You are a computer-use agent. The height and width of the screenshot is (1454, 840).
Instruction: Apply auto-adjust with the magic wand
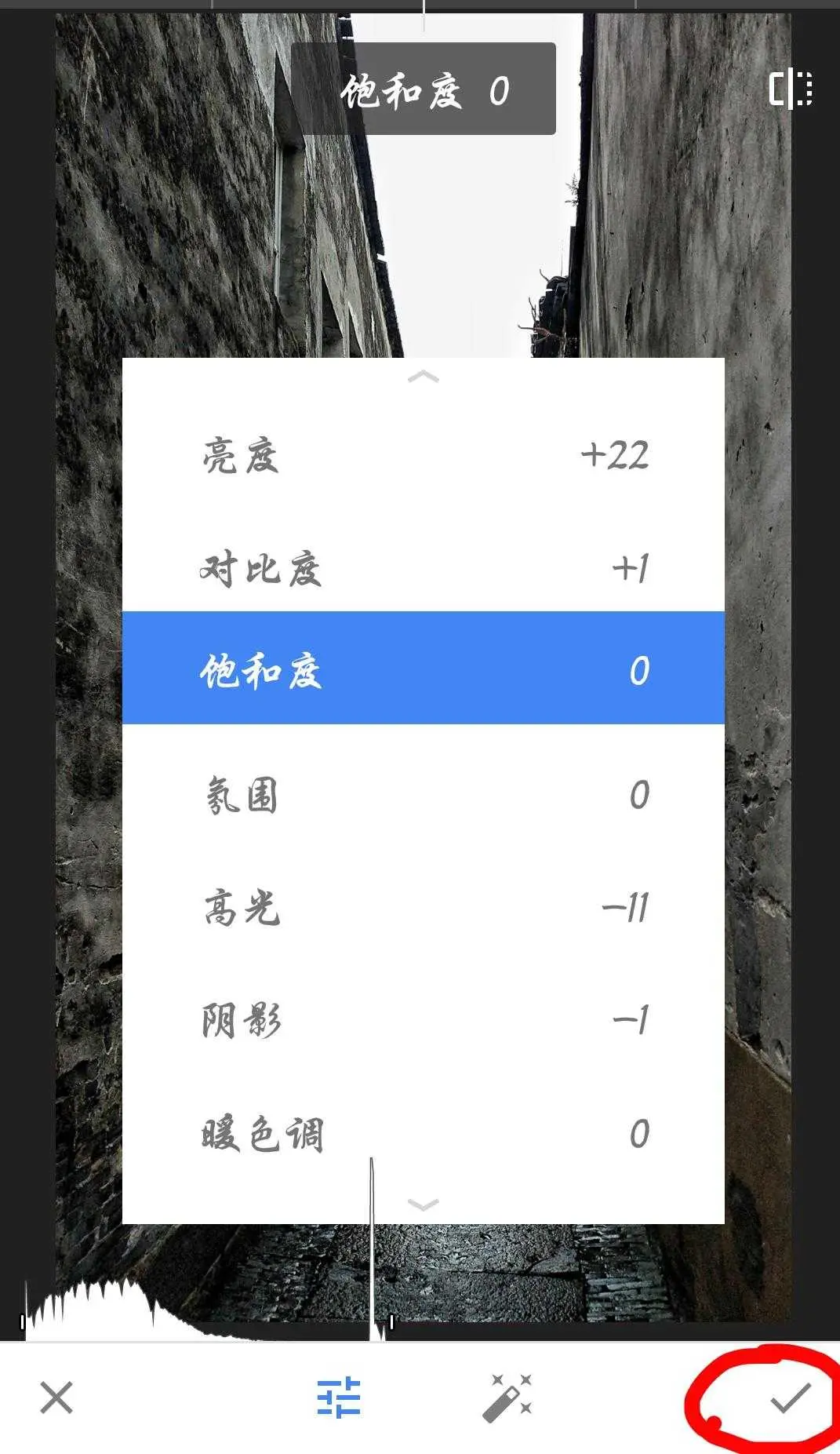[507, 1398]
